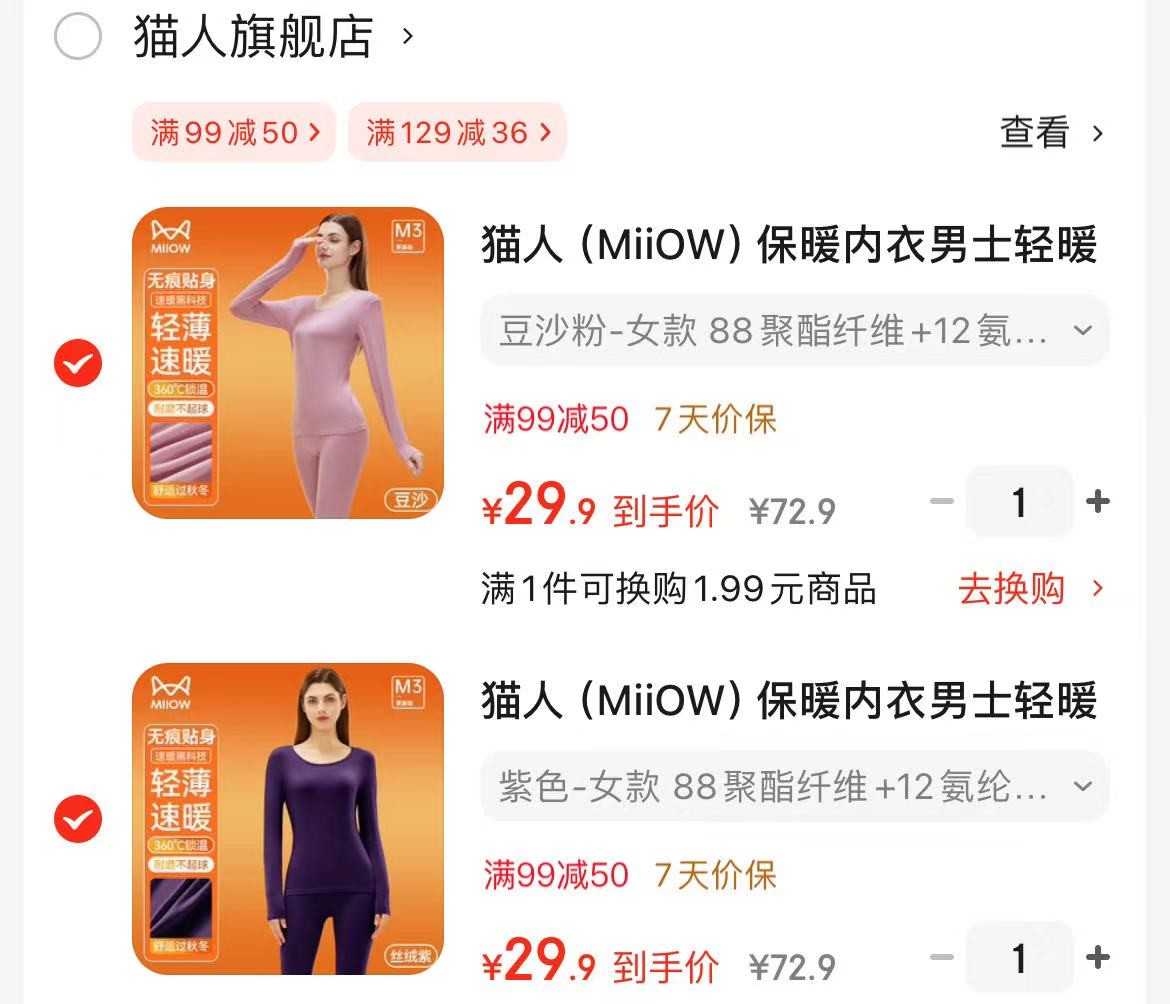This screenshot has height=1004, width=1170.
Task: Open the 紫色 product image
Action: coord(288,818)
